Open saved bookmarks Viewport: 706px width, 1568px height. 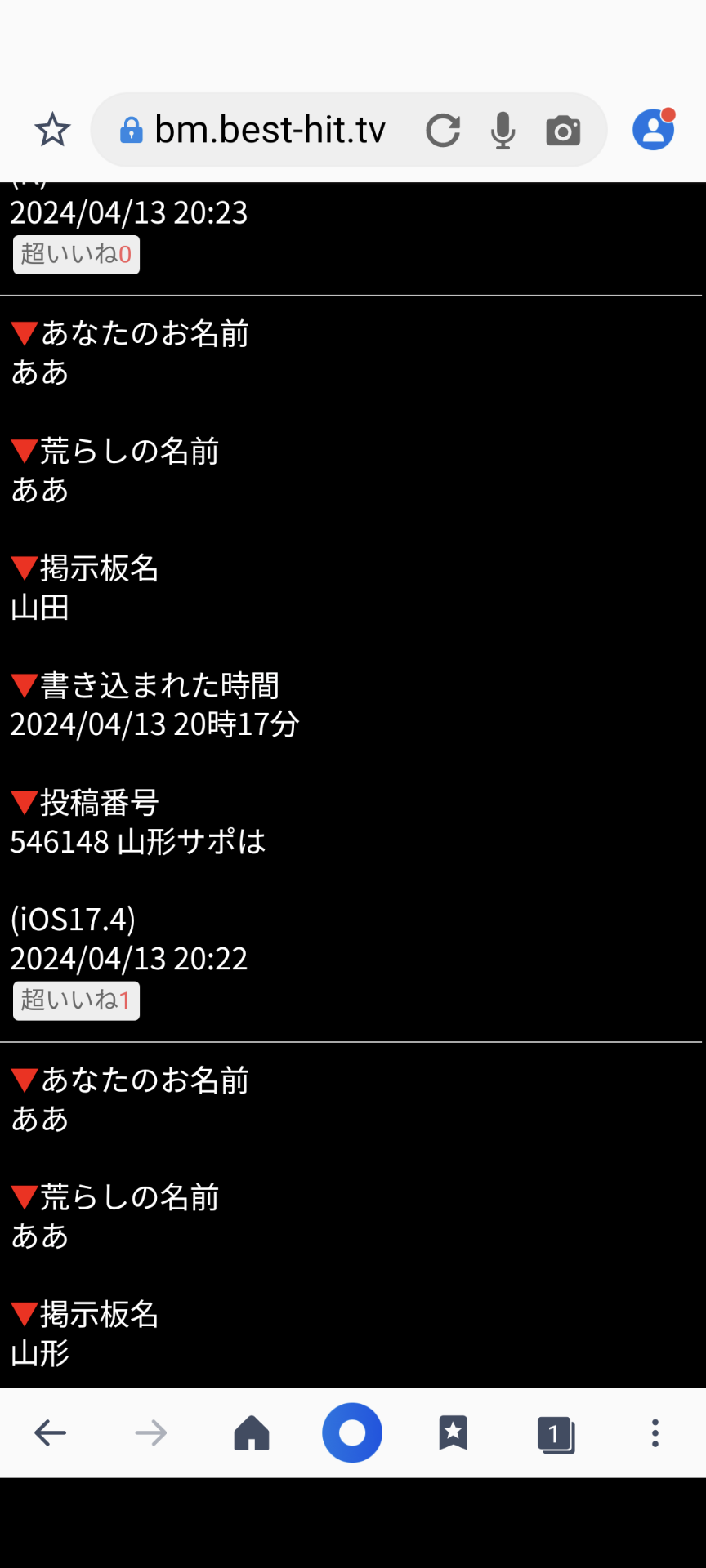pos(454,1432)
